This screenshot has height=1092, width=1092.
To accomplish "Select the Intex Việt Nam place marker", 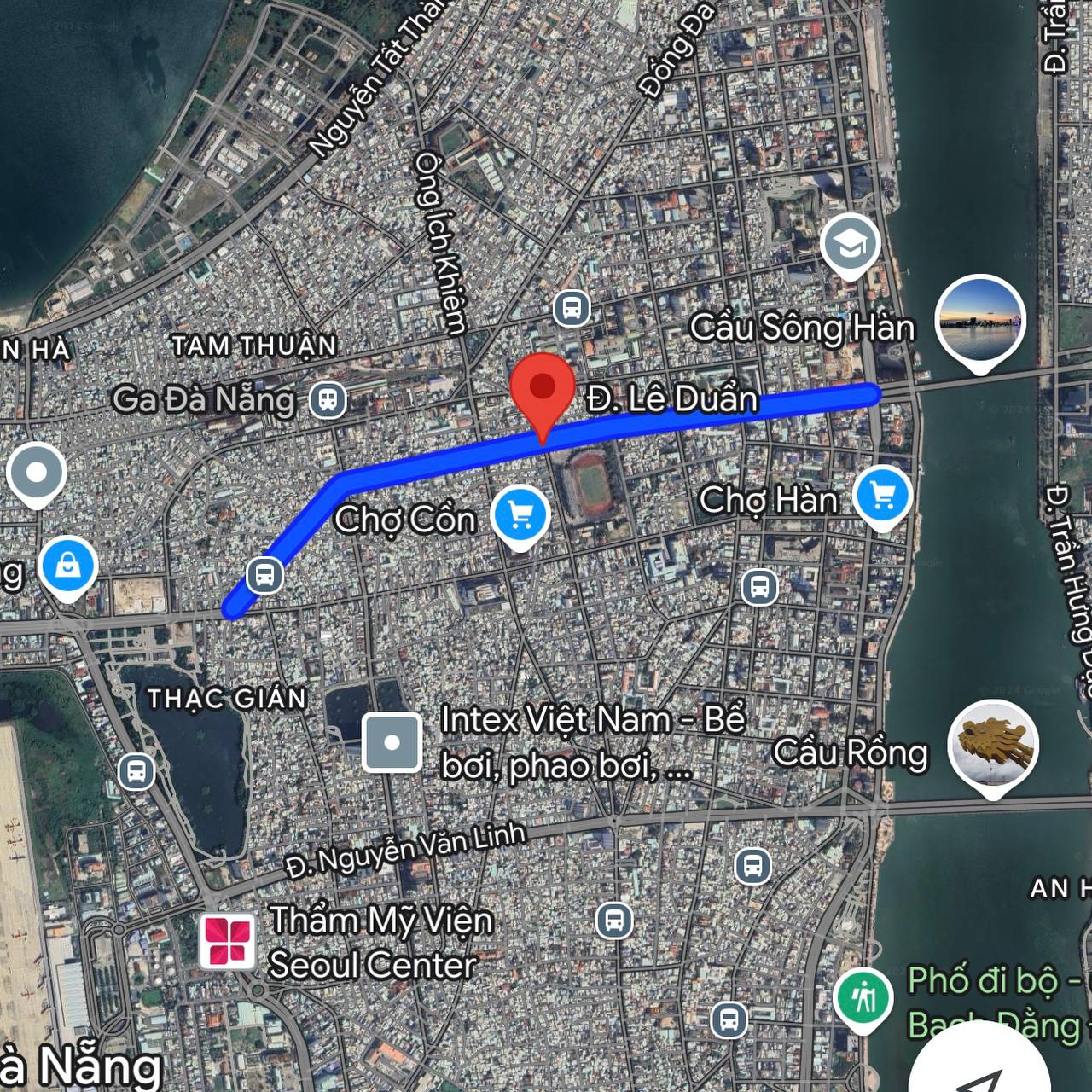I will [x=392, y=742].
